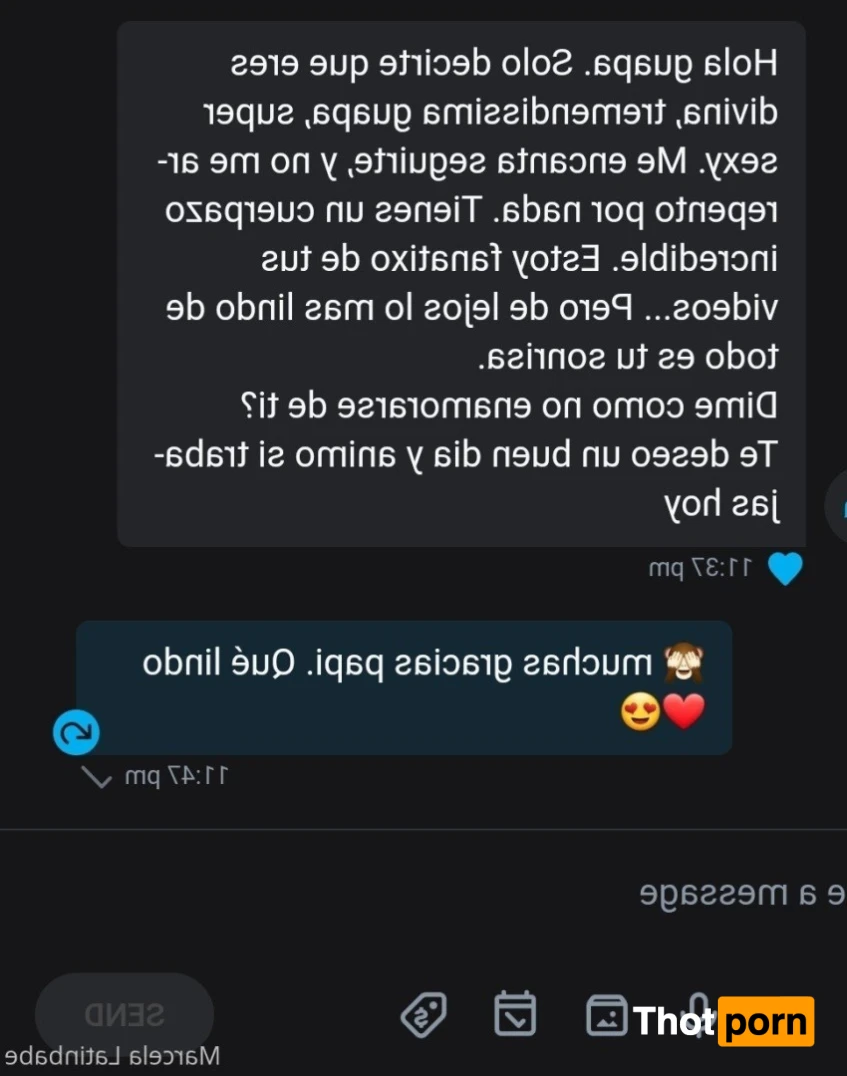The width and height of the screenshot is (847, 1076).
Task: Expand the chevron next to 11:47 pm
Action: click(x=97, y=776)
